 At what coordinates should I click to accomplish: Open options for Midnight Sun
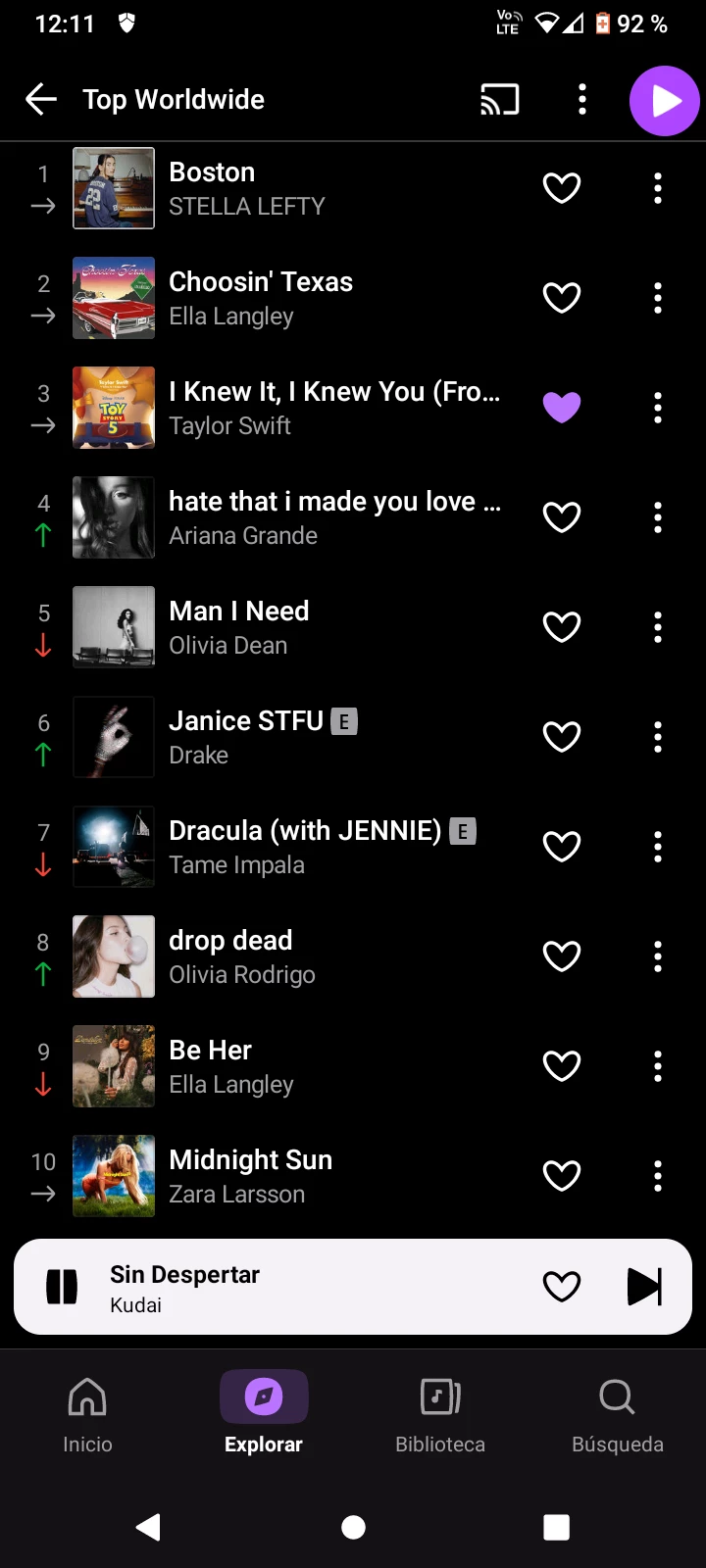658,1176
